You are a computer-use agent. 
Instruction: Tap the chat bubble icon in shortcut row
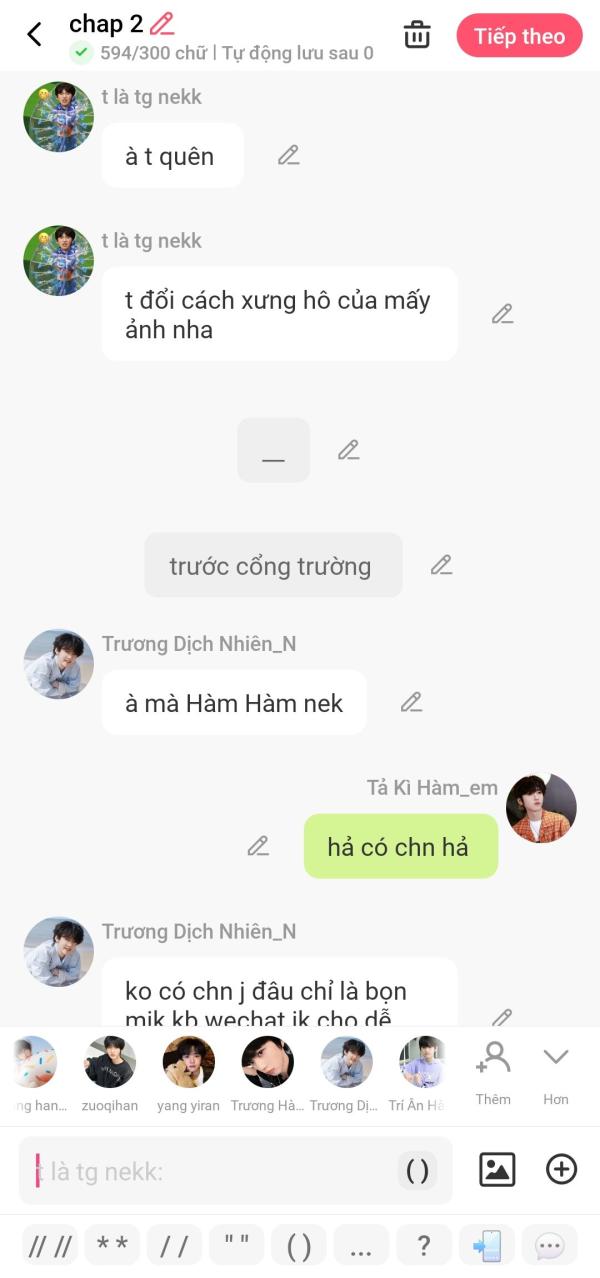[549, 1246]
